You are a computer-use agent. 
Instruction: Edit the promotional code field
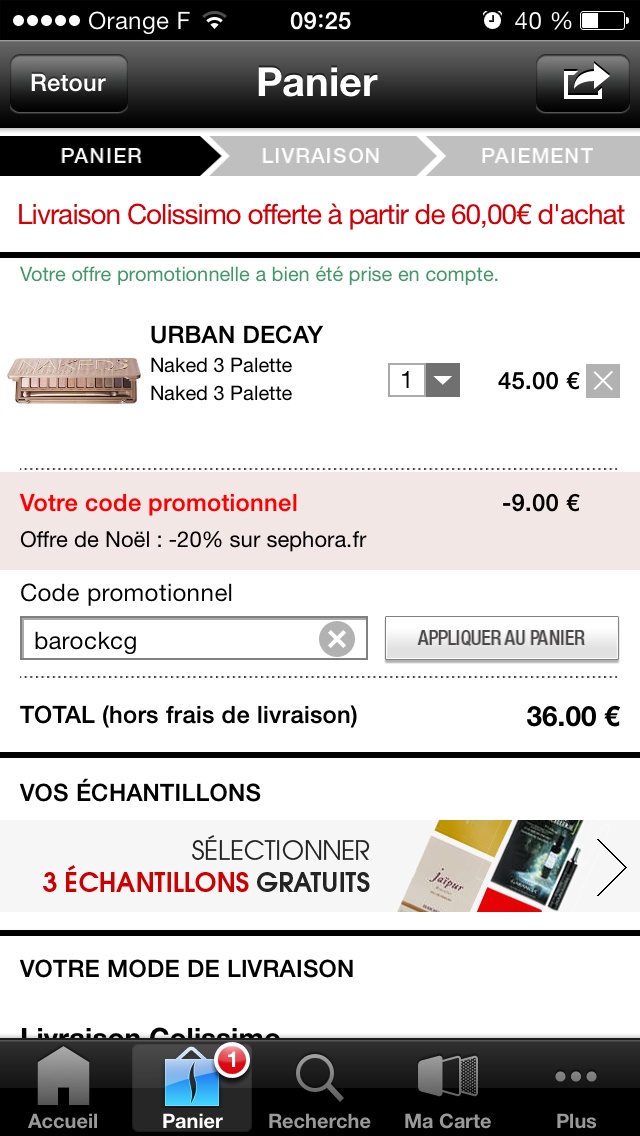click(170, 640)
